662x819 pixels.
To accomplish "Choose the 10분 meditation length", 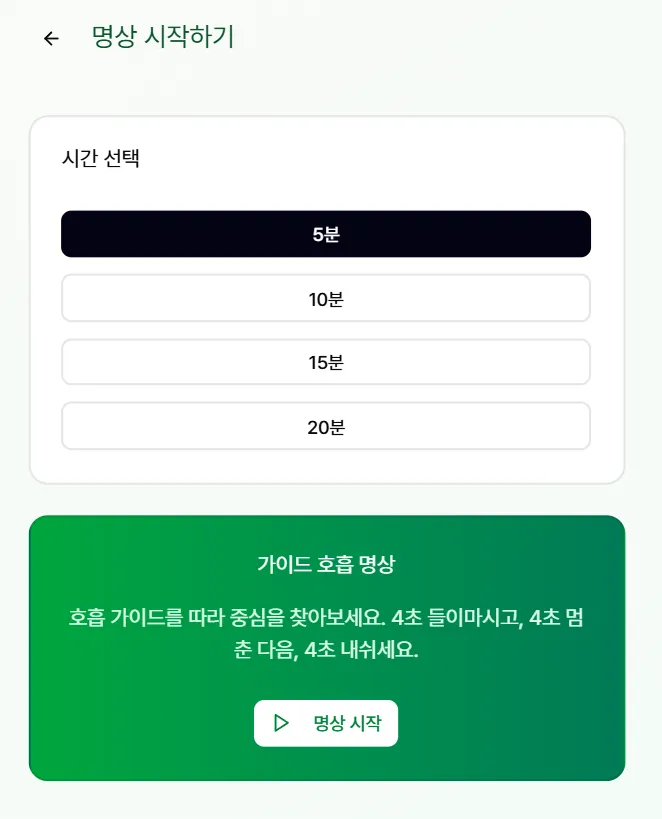I will [326, 298].
